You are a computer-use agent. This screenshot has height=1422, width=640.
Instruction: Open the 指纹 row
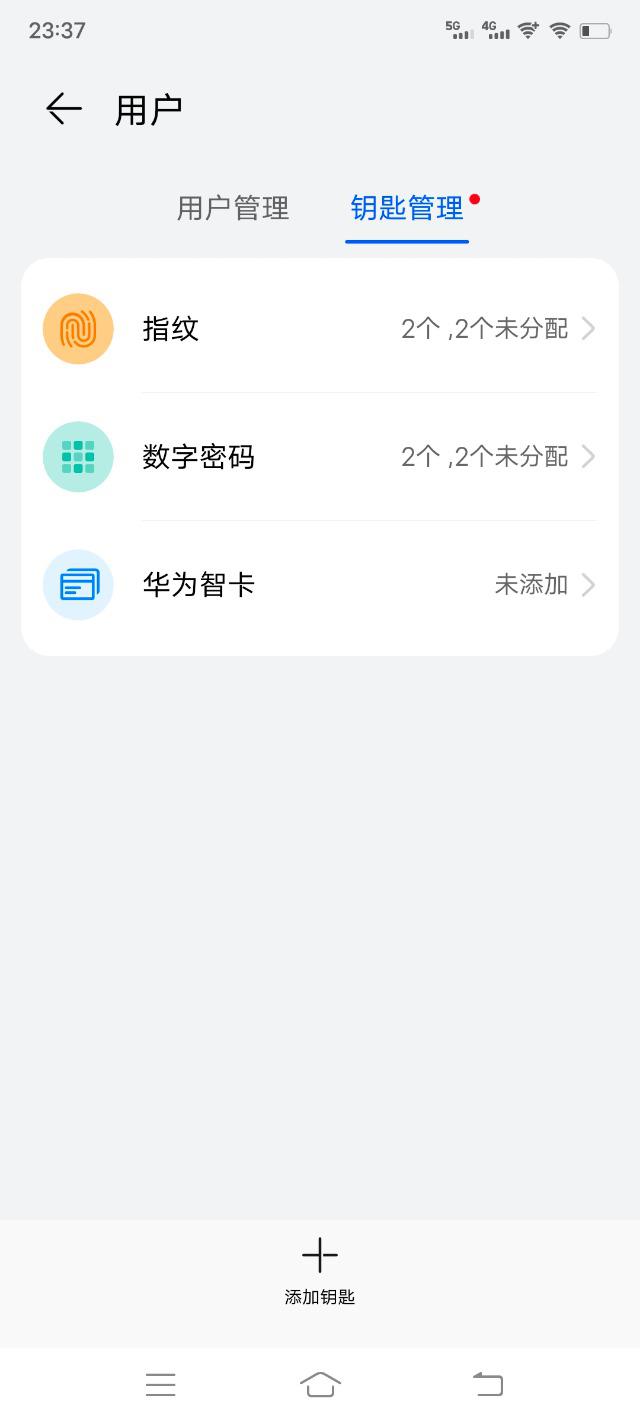320,329
